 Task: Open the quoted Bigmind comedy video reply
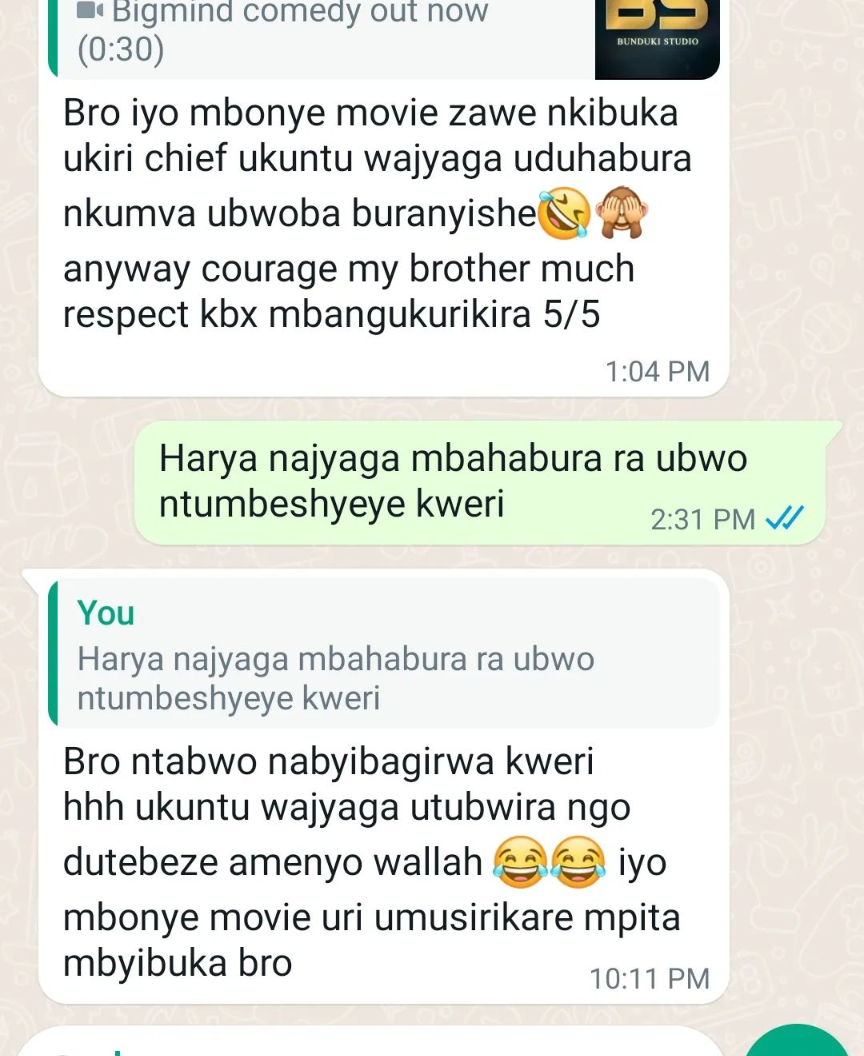380,35
